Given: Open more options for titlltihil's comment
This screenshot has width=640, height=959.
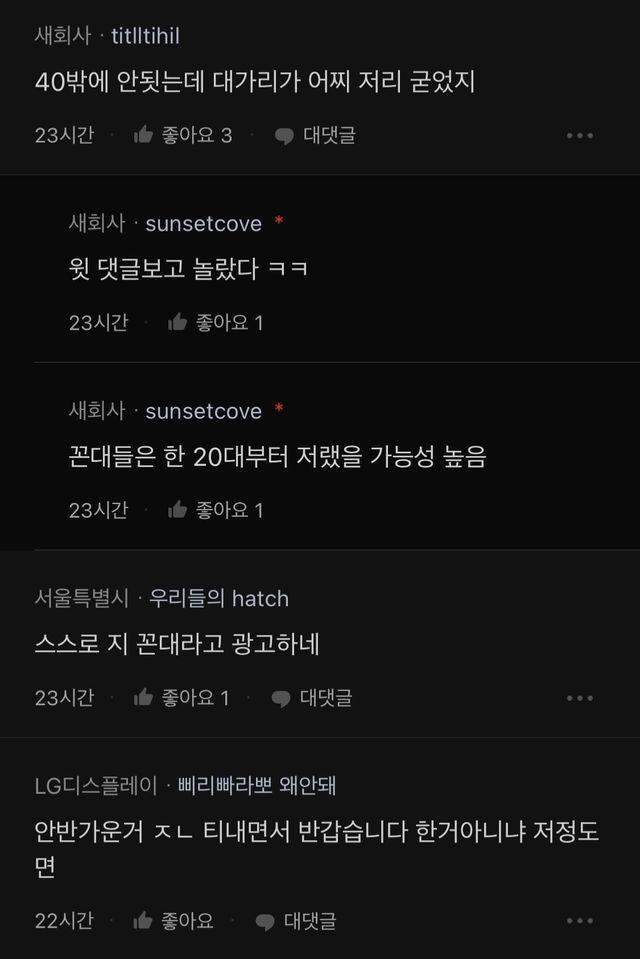Looking at the screenshot, I should (x=580, y=135).
